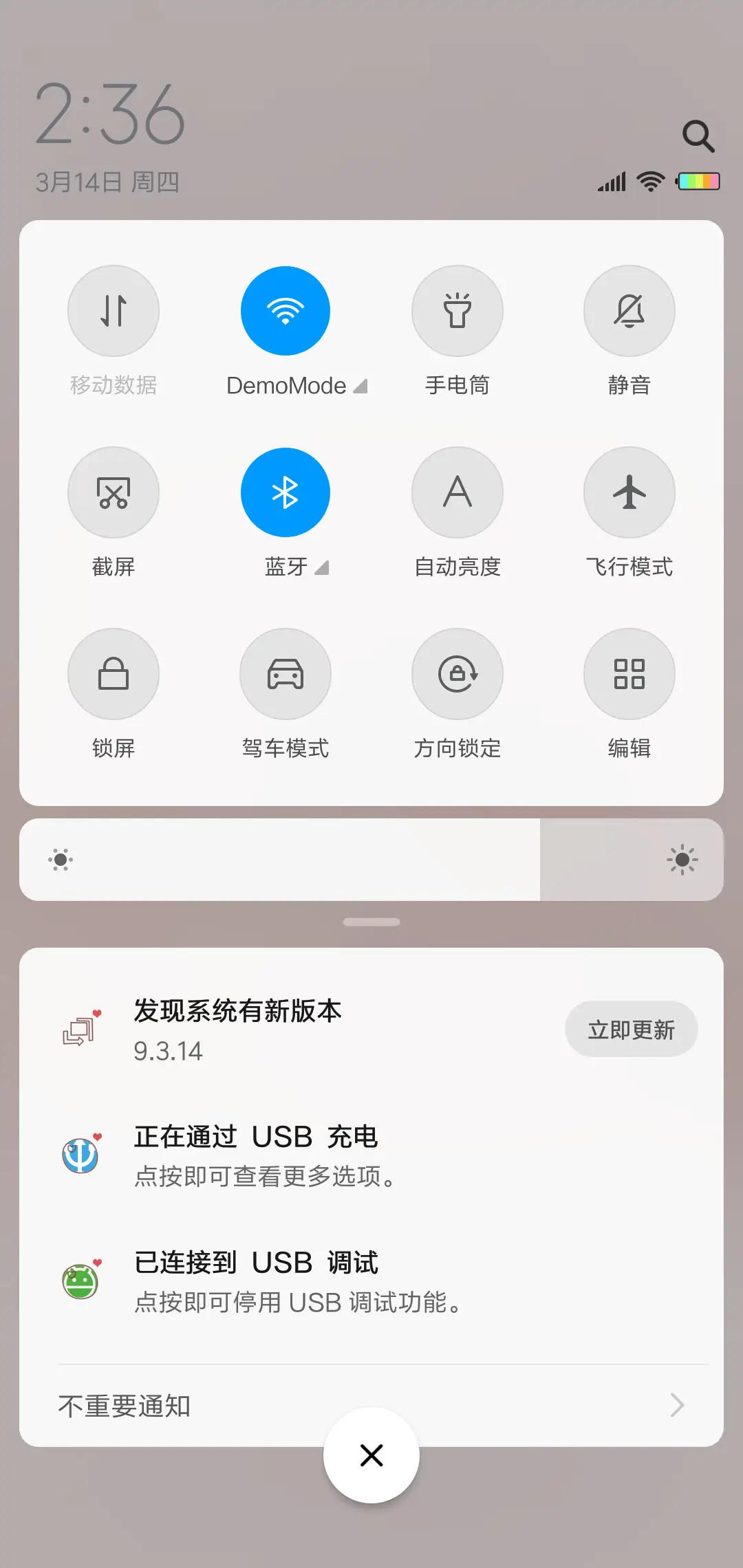Tap the USB debugging notification icon
The image size is (743, 1568).
pos(81,1281)
